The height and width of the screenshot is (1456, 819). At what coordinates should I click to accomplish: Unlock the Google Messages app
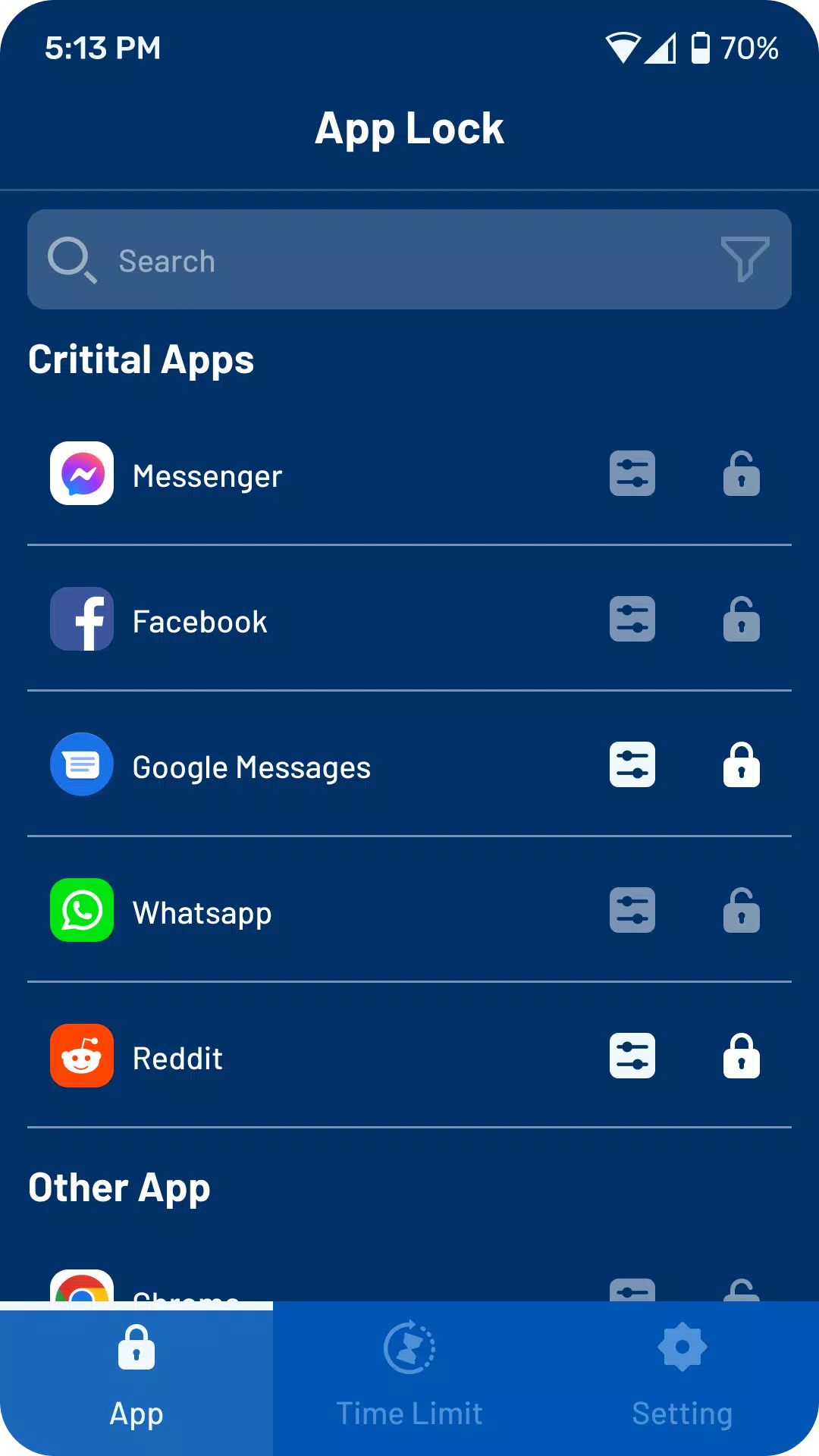click(x=741, y=764)
